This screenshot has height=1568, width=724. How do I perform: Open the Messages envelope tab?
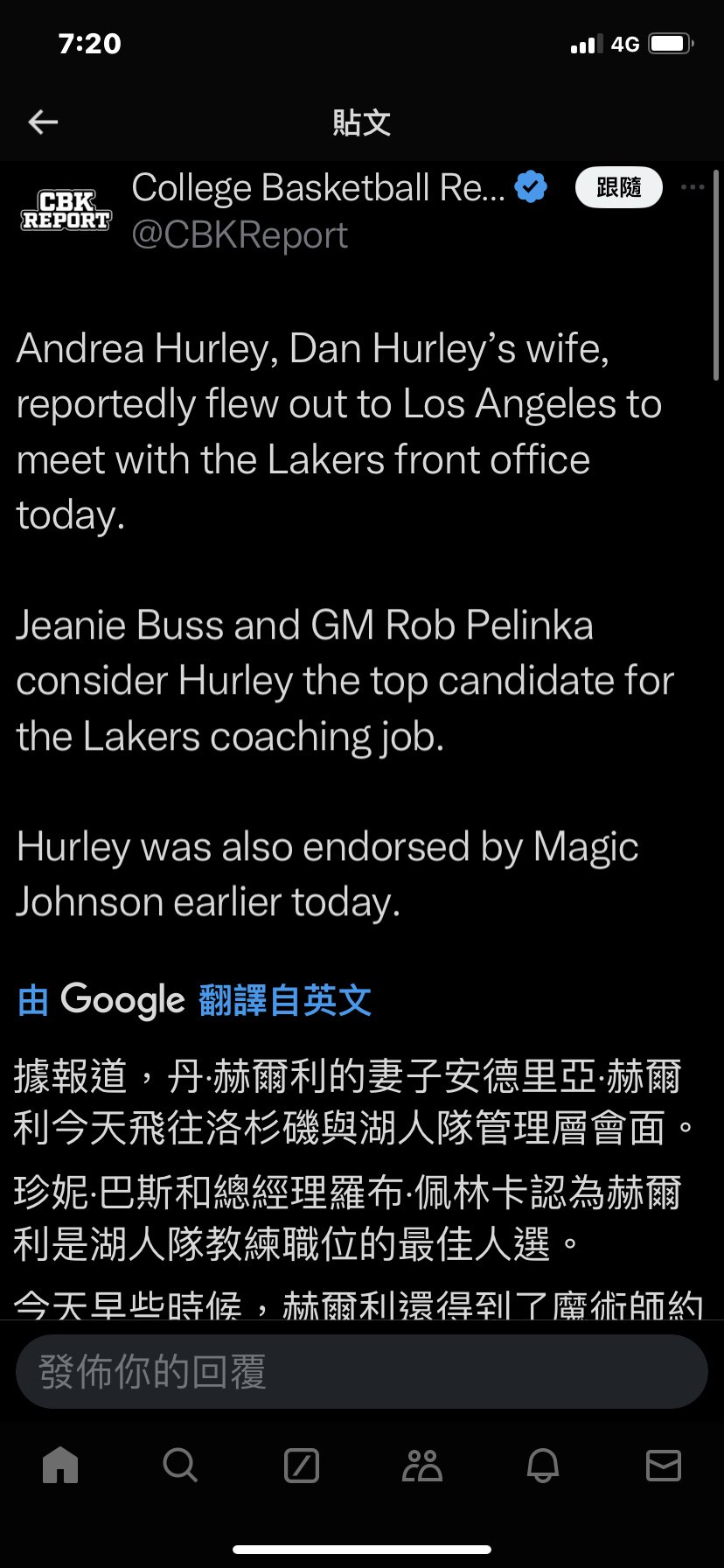click(664, 1465)
